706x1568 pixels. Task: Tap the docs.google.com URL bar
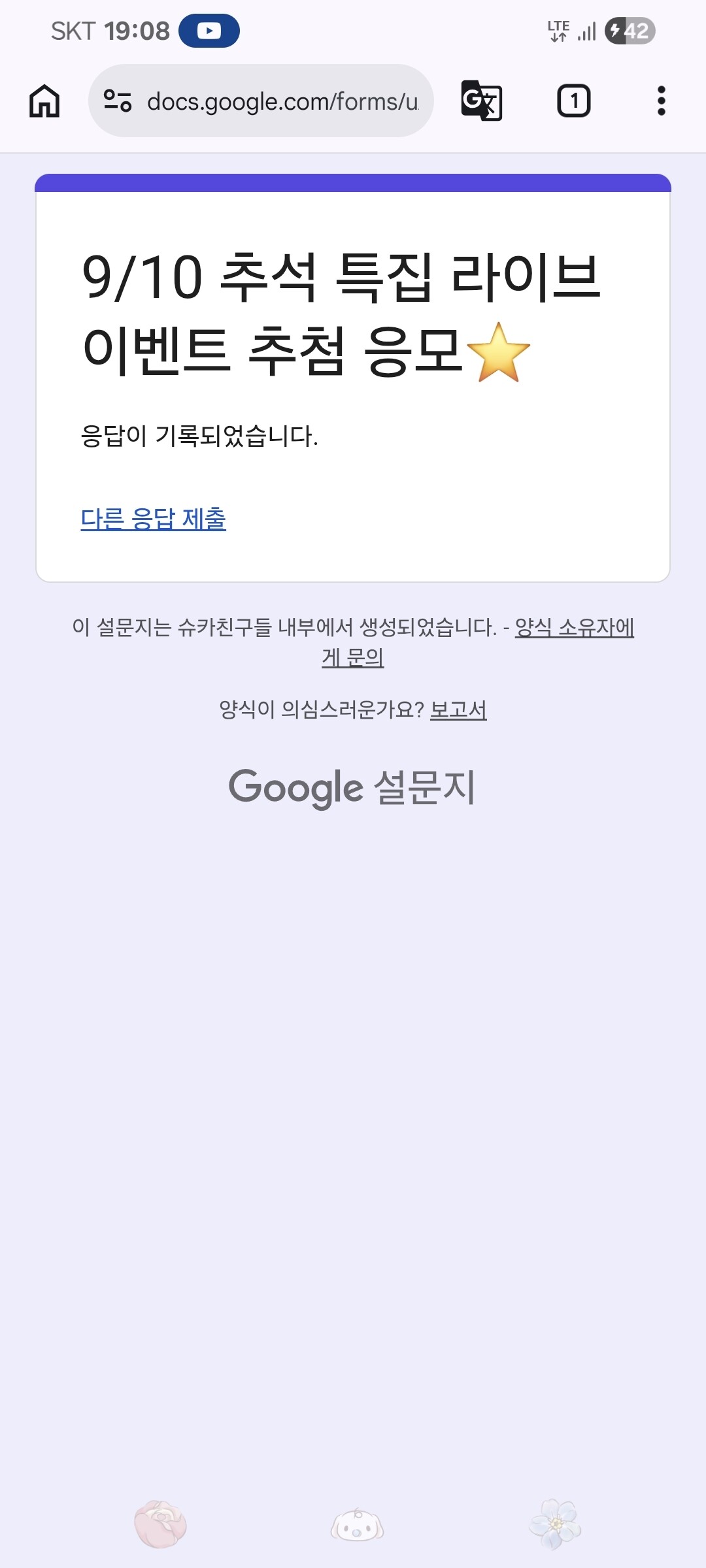[261, 101]
